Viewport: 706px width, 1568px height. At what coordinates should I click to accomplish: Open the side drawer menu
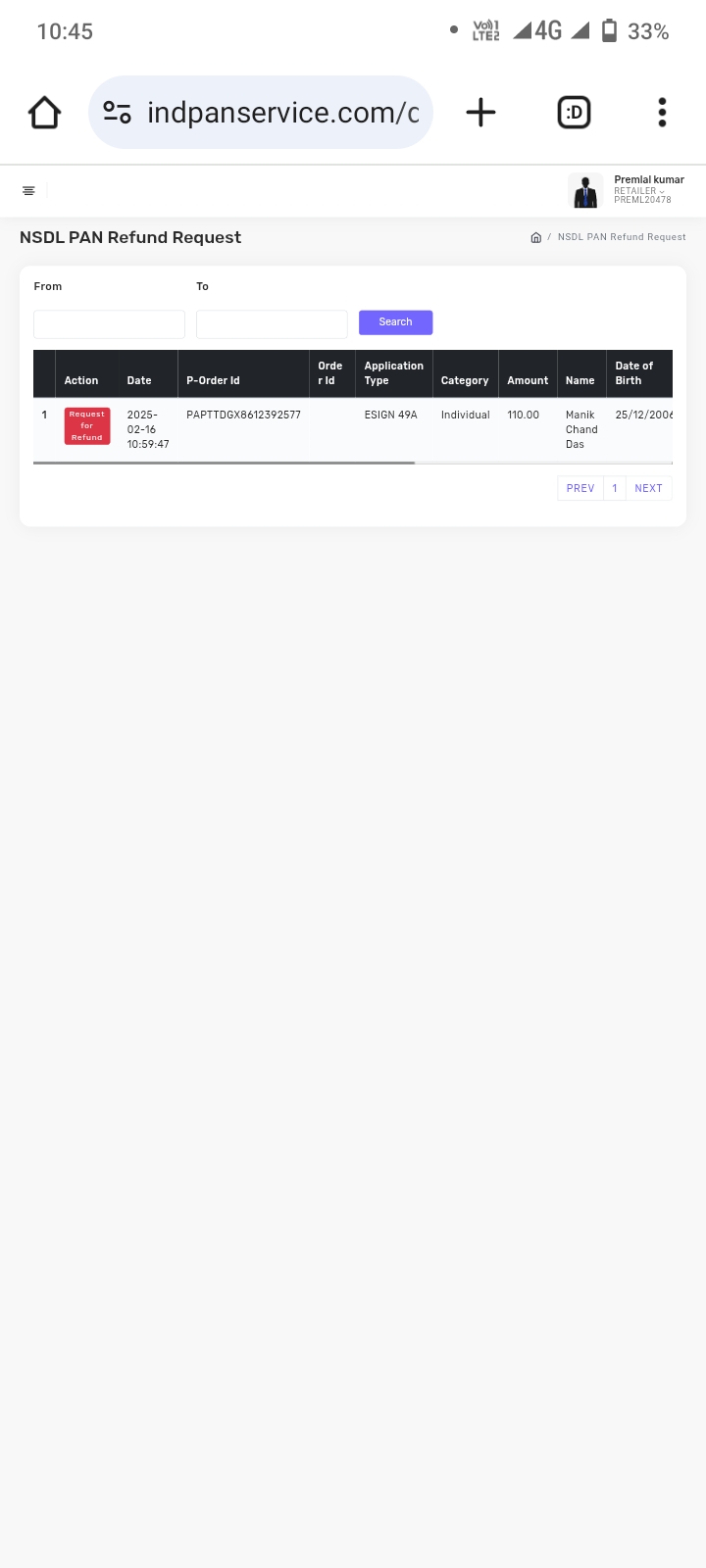tap(28, 191)
